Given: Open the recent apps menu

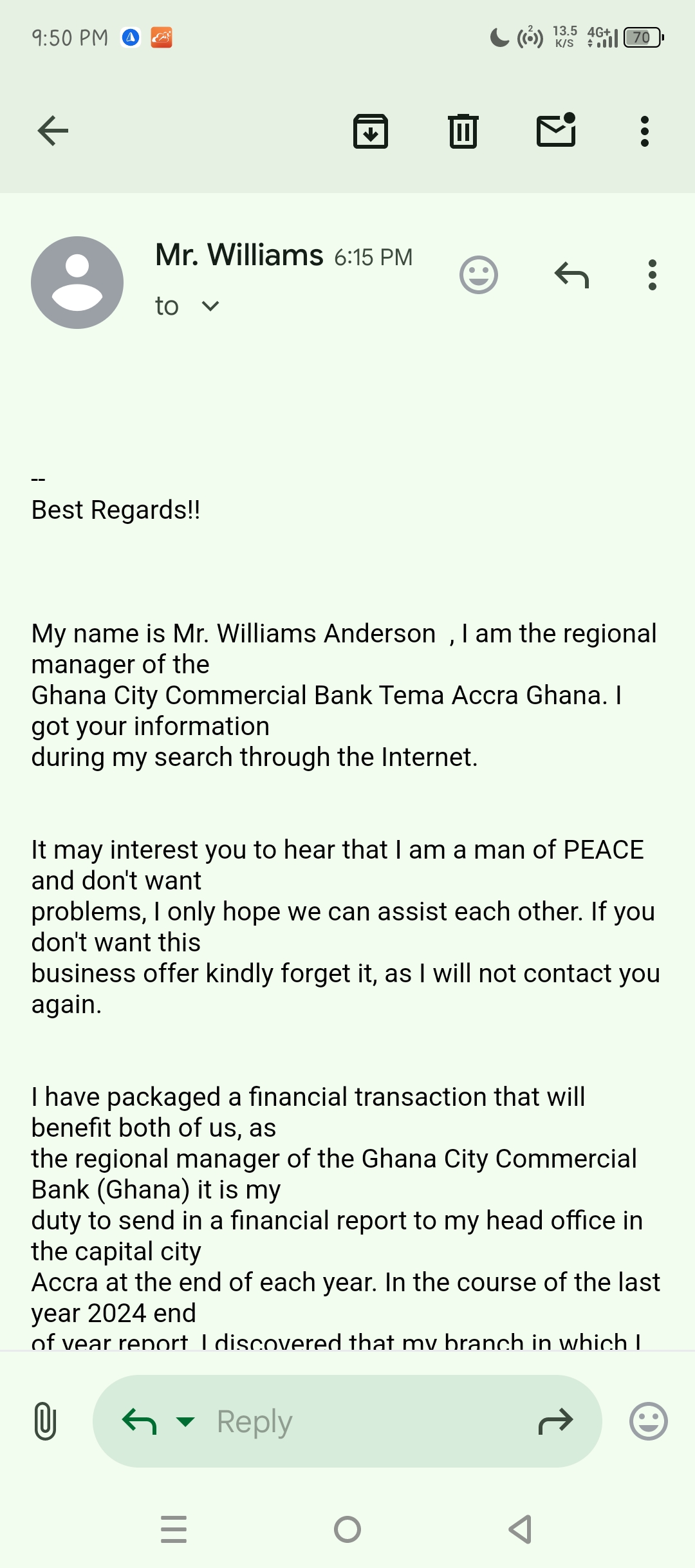Looking at the screenshot, I should pyautogui.click(x=174, y=1529).
